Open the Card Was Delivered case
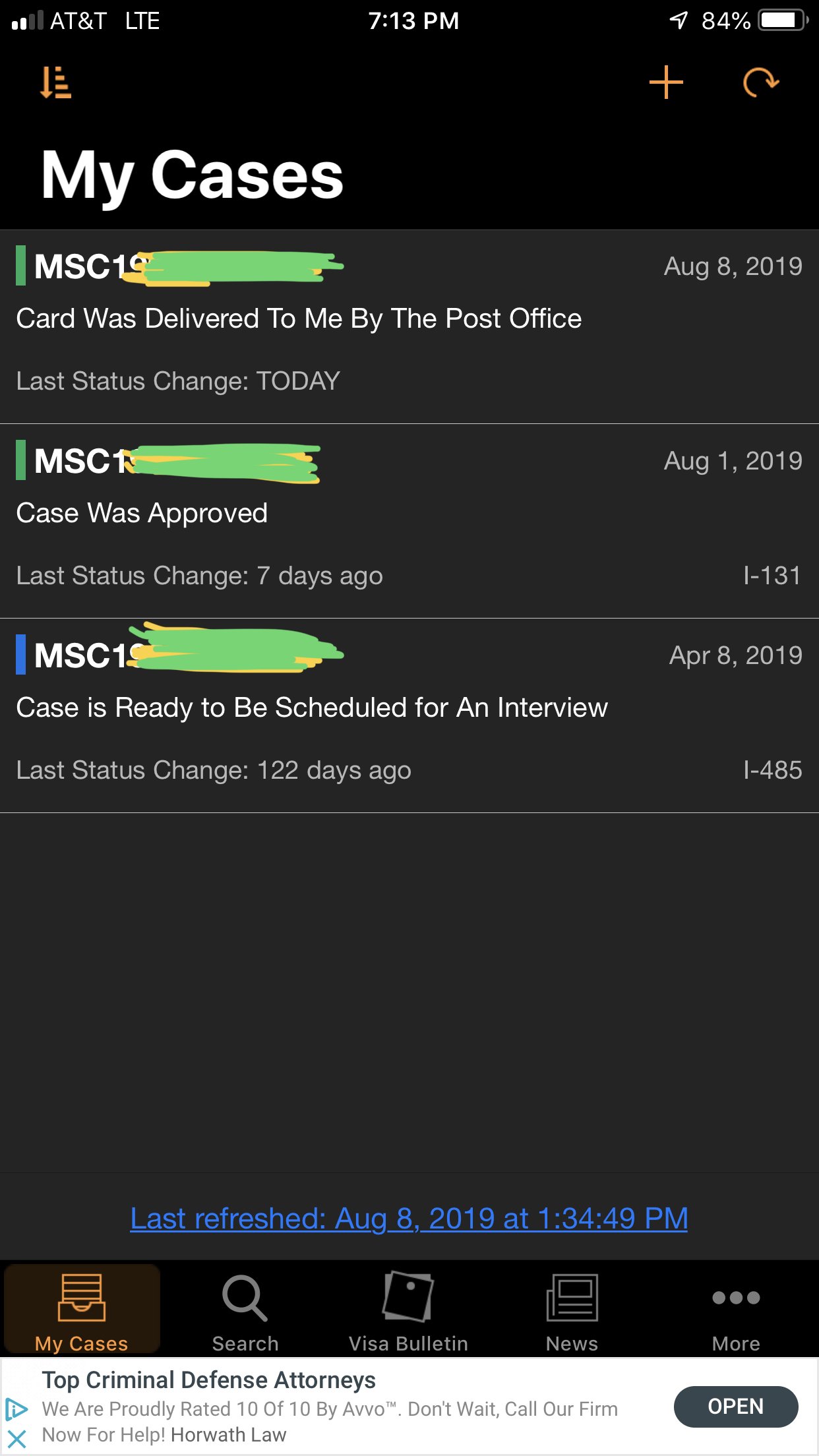The width and height of the screenshot is (819, 1456). point(409,326)
